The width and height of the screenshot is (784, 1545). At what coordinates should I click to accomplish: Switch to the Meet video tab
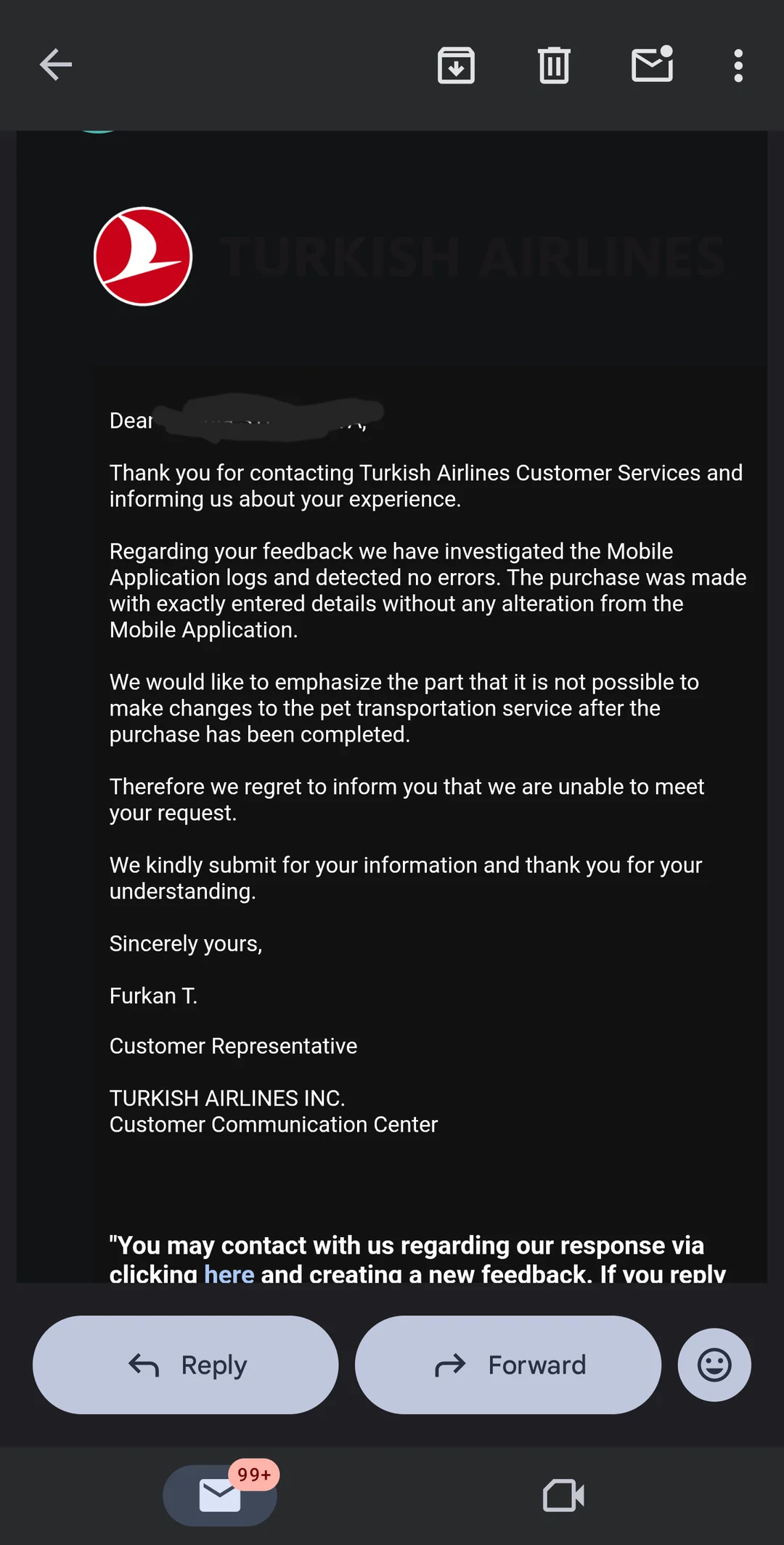coord(563,1496)
